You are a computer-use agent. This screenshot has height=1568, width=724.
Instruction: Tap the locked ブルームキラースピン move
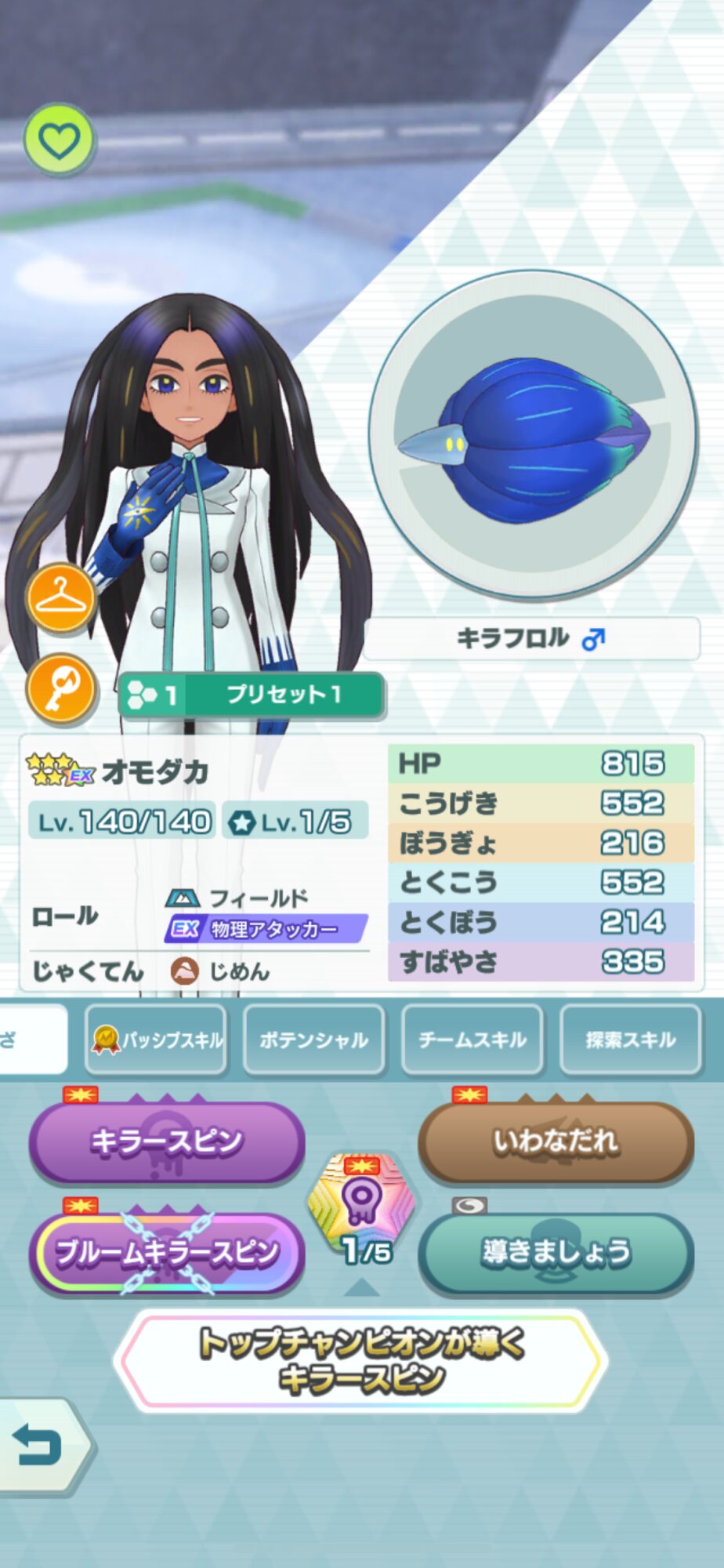[x=167, y=1253]
